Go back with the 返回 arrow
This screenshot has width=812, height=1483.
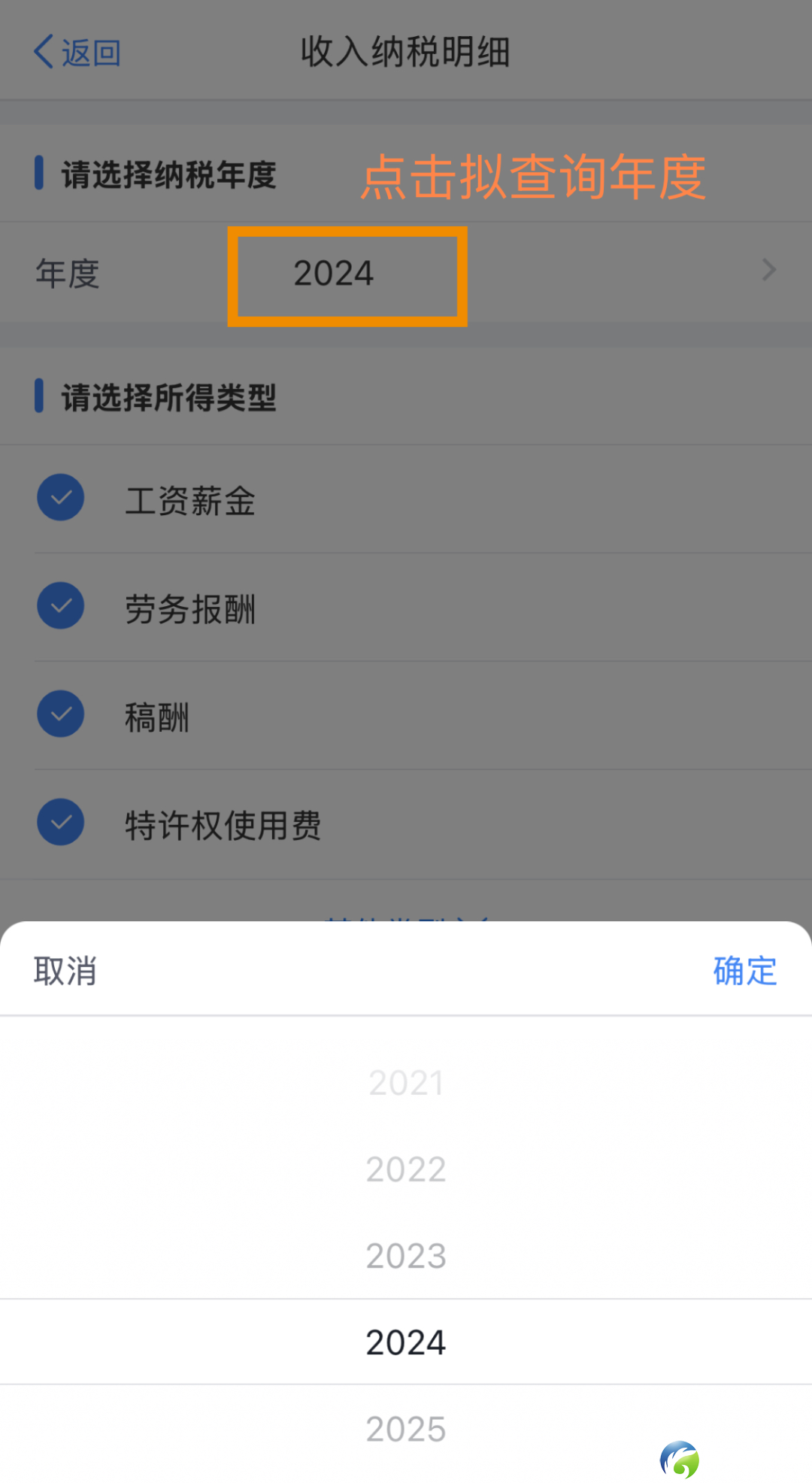(x=77, y=53)
